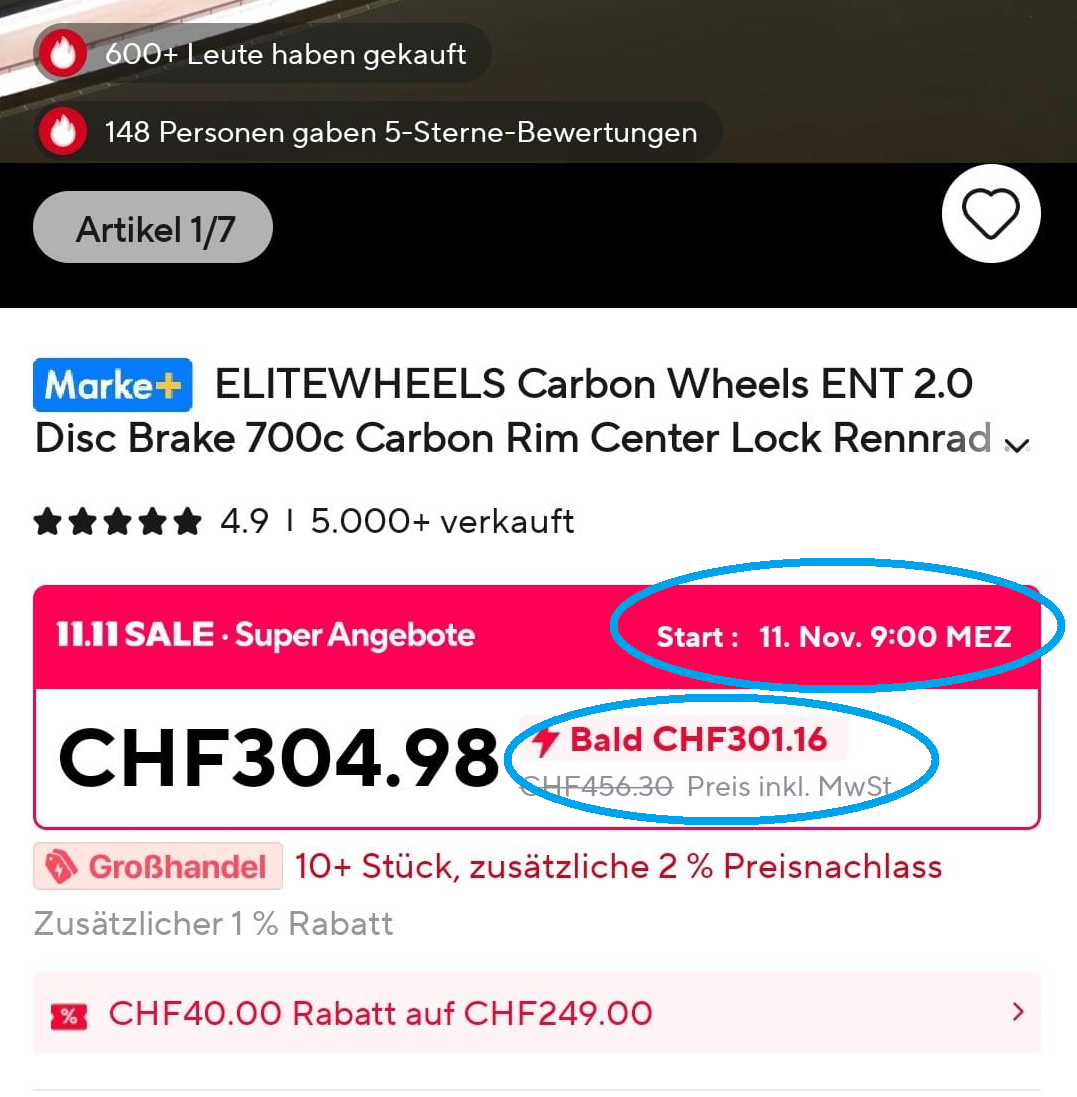Click the flame icon beside 5-star reviews line
The image size is (1077, 1097).
(62, 131)
